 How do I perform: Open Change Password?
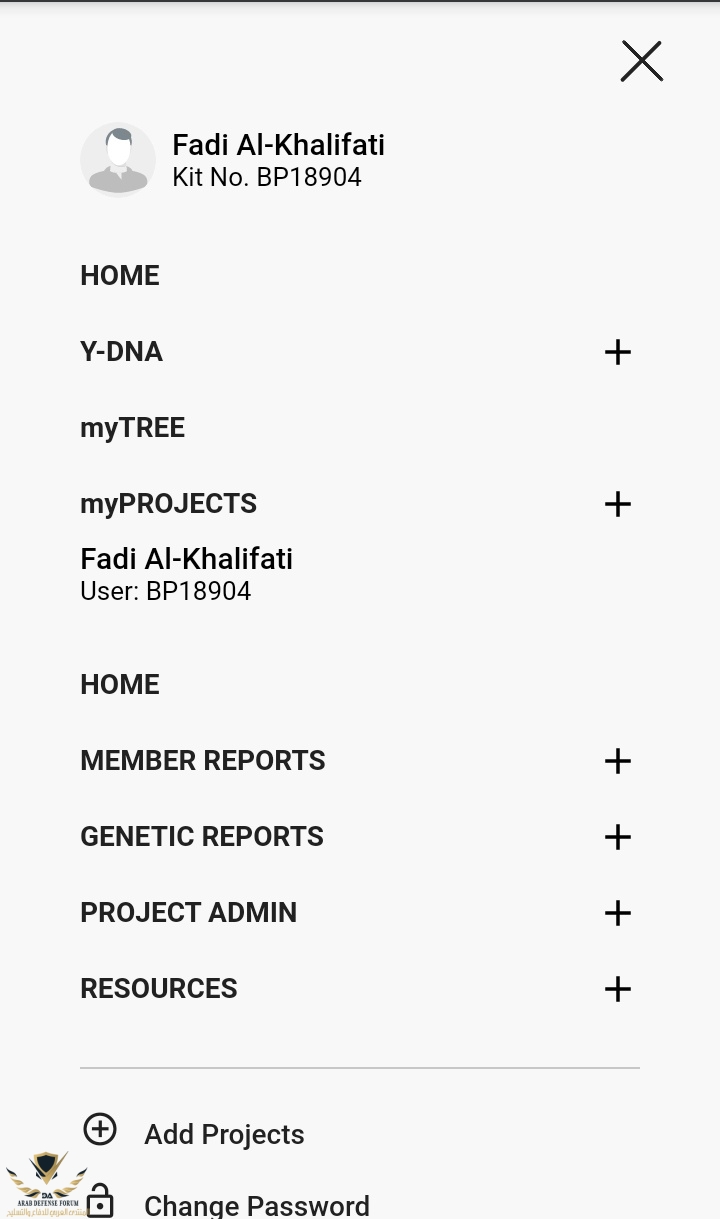(x=256, y=1205)
